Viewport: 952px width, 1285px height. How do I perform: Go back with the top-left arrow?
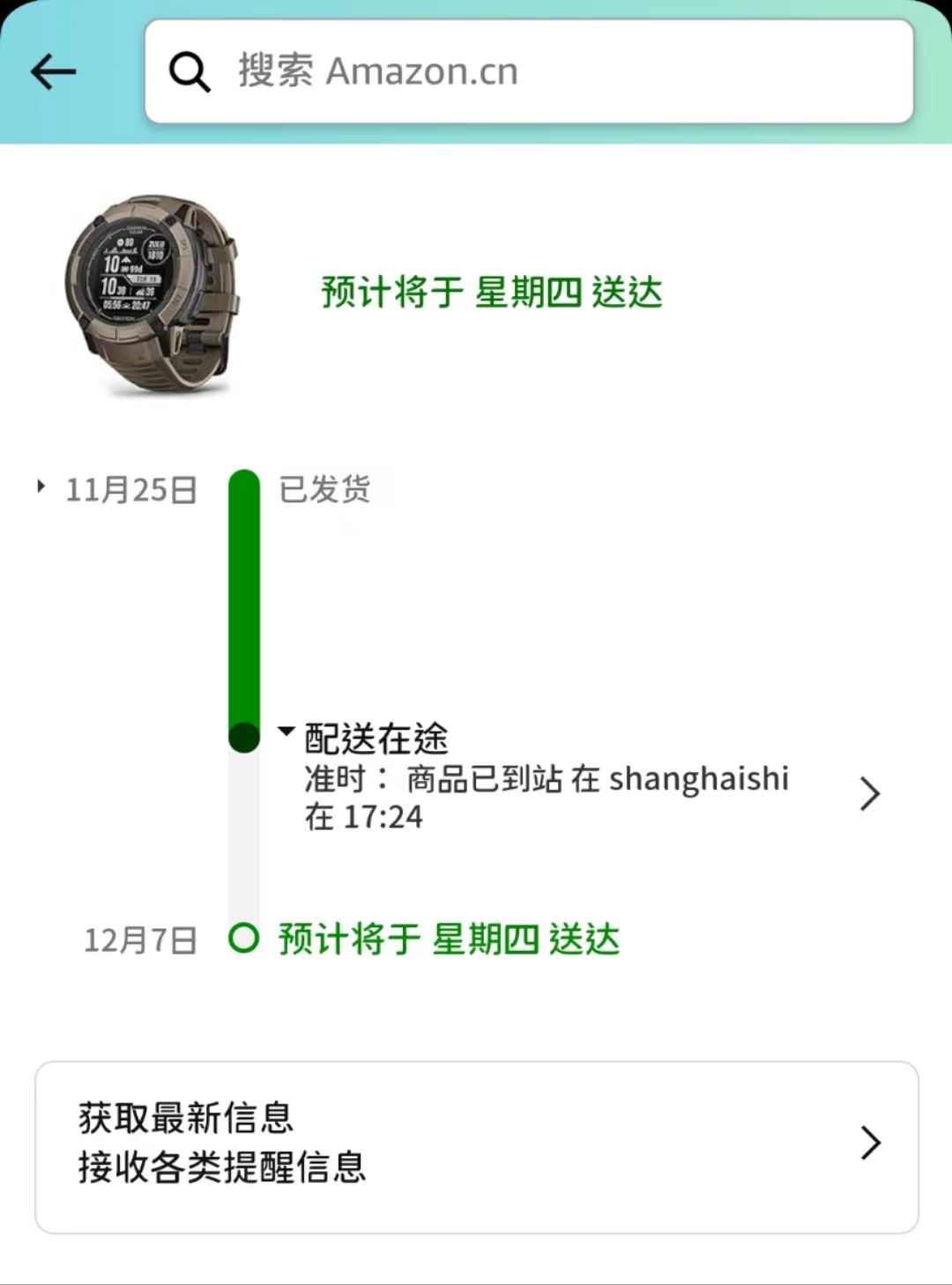coord(53,71)
